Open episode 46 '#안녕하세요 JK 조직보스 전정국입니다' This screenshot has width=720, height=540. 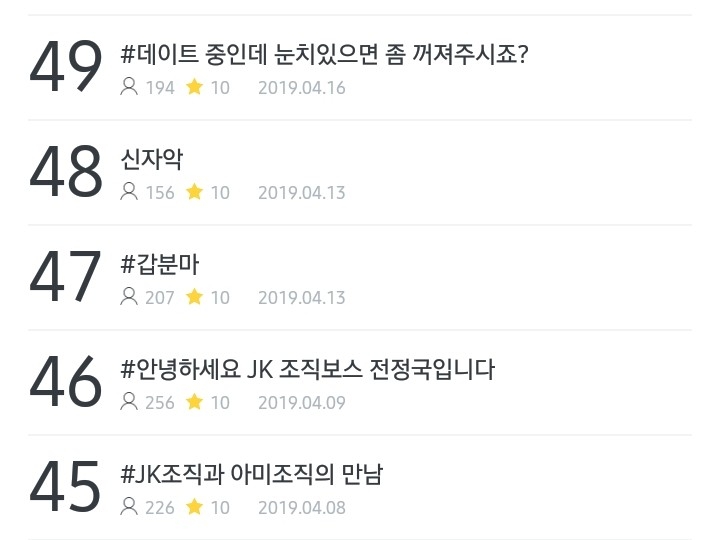(x=307, y=369)
